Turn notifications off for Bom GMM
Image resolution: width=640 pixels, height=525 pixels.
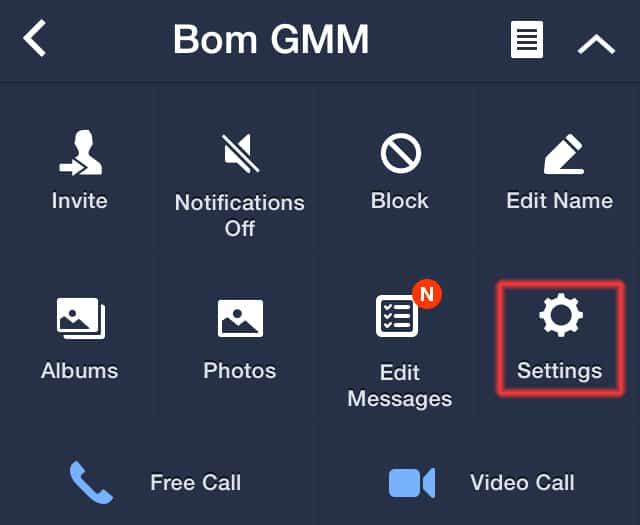point(240,180)
